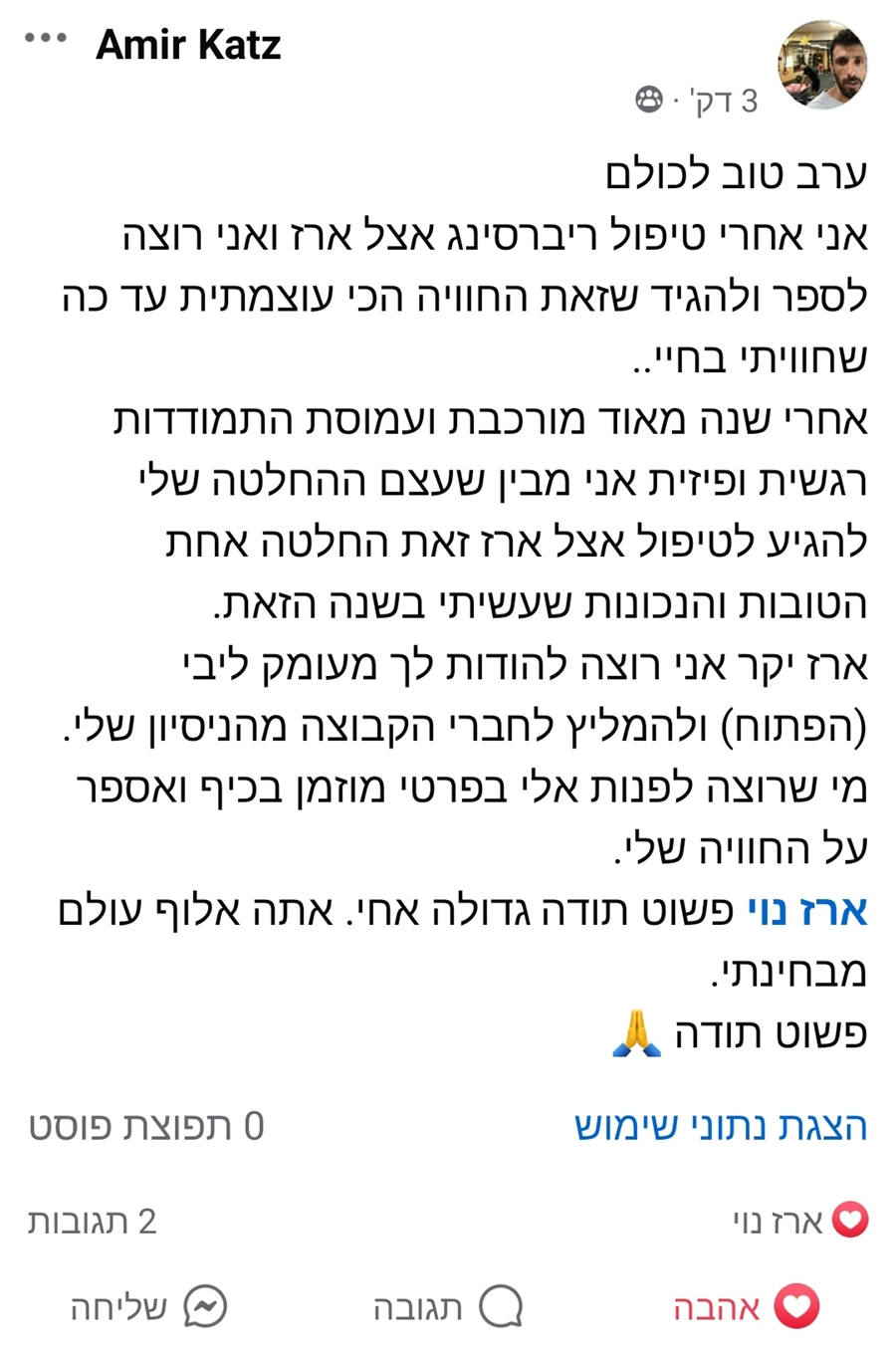Open Amir Katz's profile by name
The image size is (896, 1352).
(x=188, y=44)
